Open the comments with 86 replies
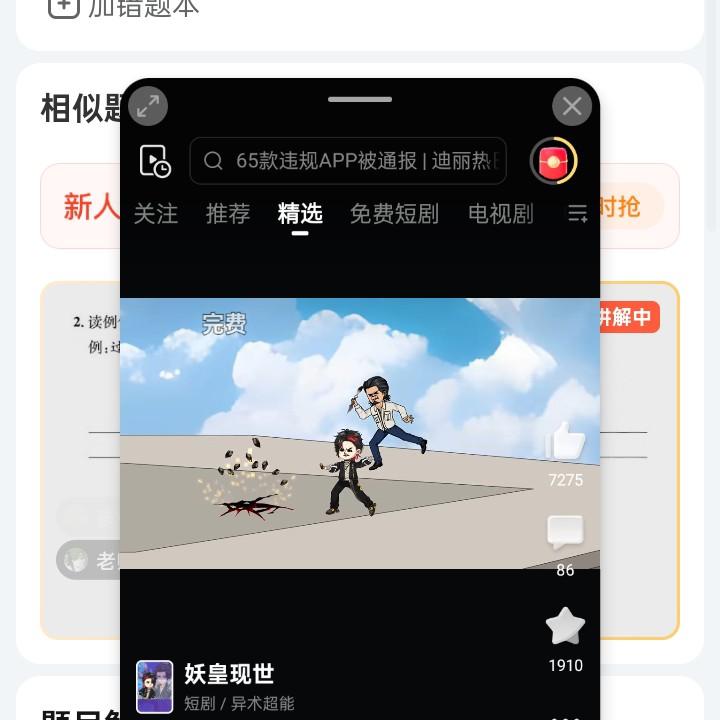The height and width of the screenshot is (720, 720). (x=565, y=532)
